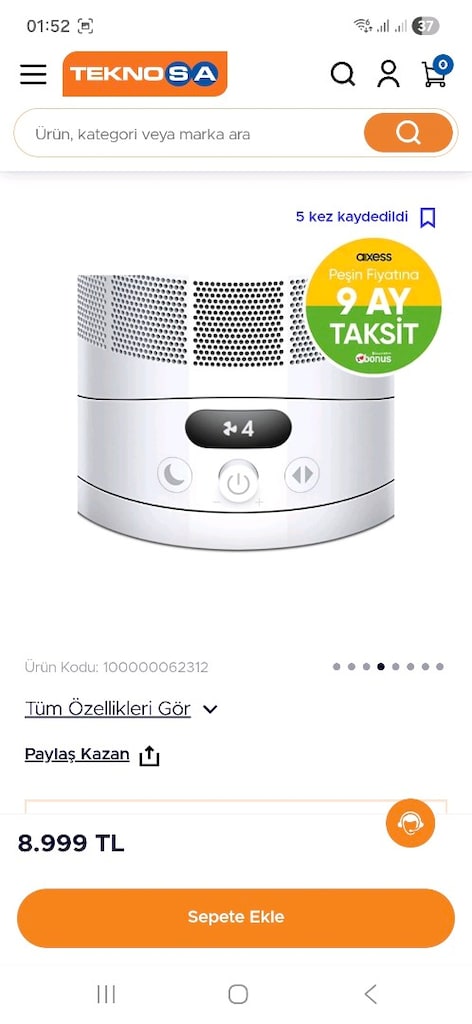The image size is (472, 1024).
Task: Go to the Teknosa home logo
Action: [145, 74]
